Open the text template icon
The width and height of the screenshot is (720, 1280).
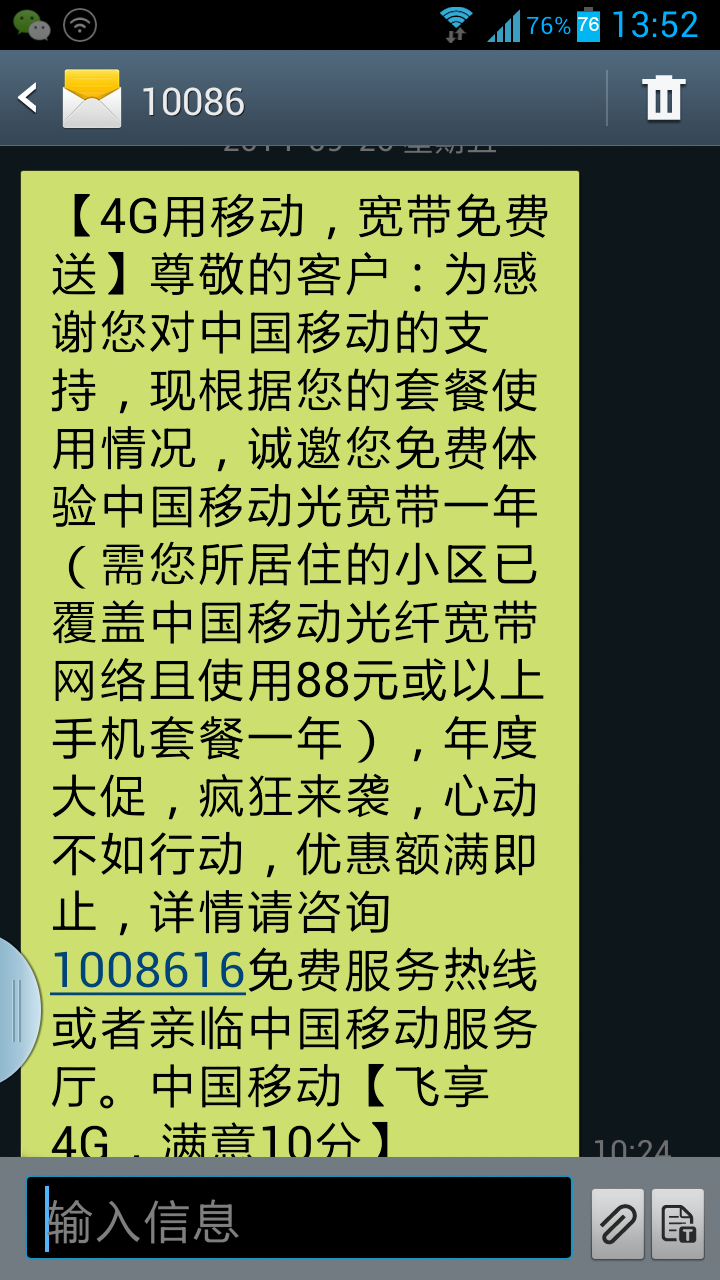click(679, 1223)
